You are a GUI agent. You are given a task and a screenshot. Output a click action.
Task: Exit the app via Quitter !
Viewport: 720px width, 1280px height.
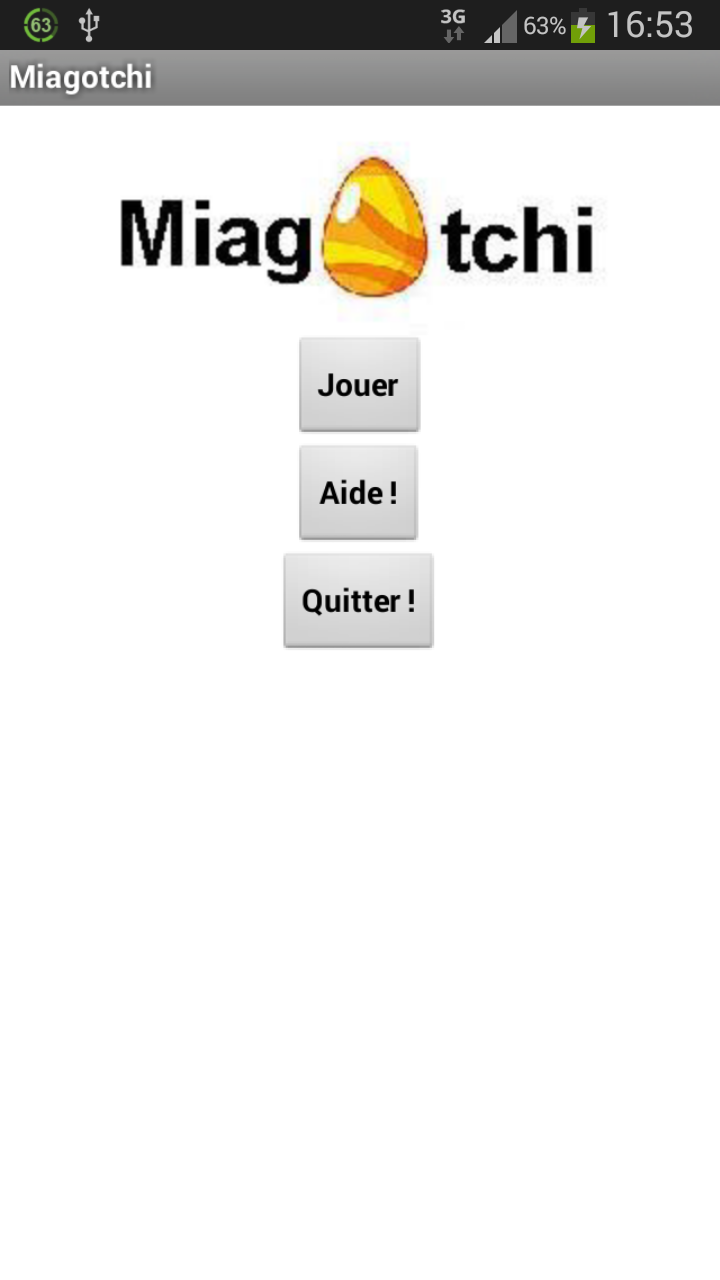tap(358, 601)
